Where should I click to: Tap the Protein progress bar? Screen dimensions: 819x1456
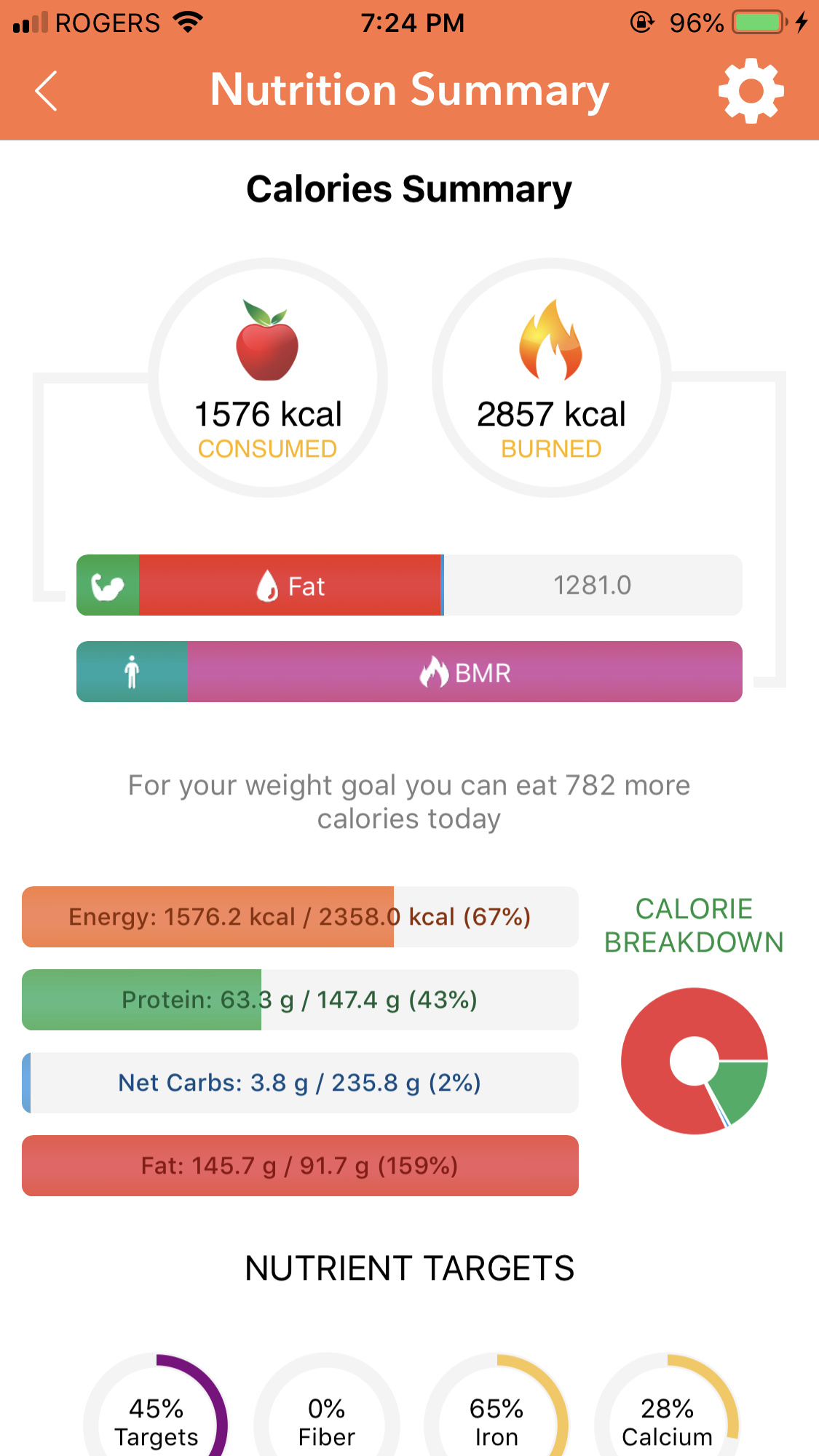pos(300,1000)
